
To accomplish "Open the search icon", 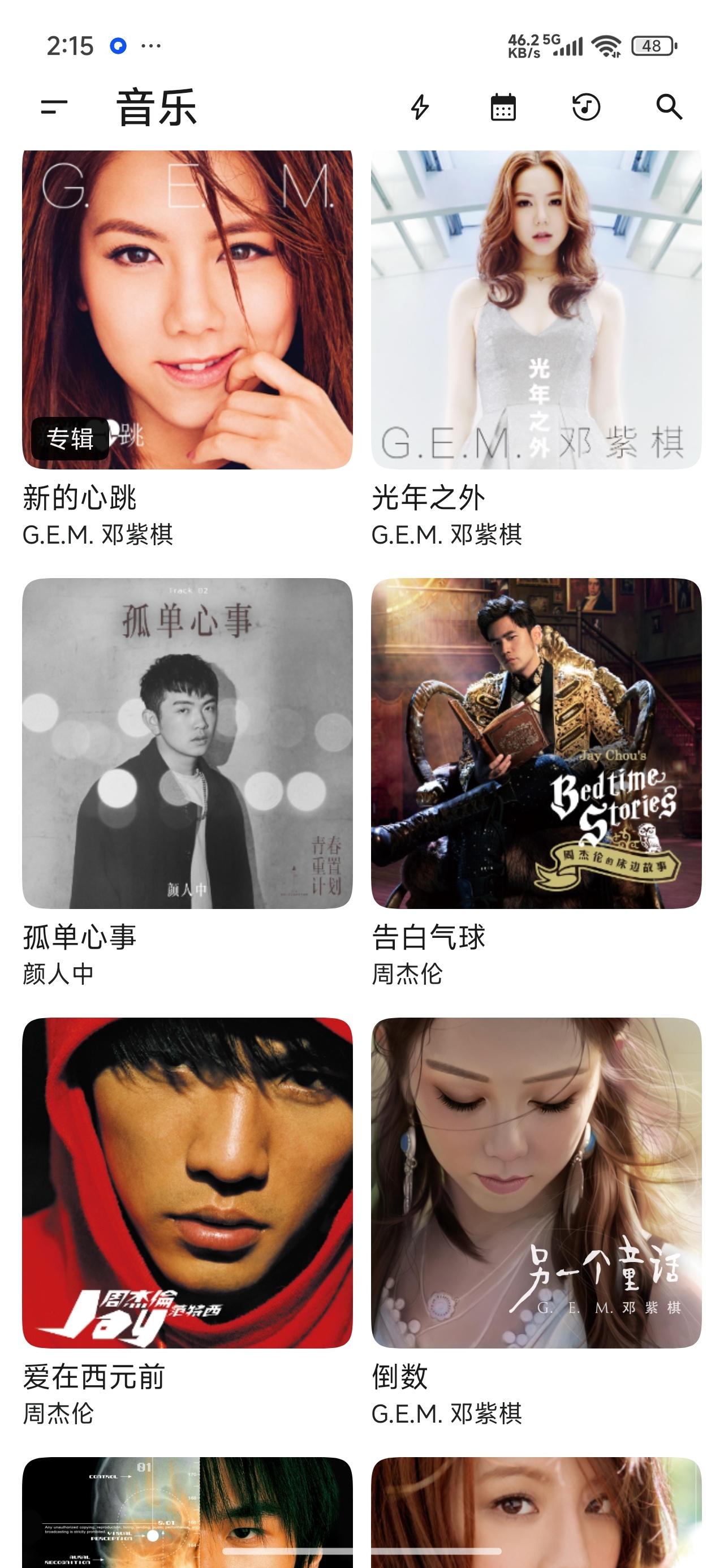I will pyautogui.click(x=669, y=107).
